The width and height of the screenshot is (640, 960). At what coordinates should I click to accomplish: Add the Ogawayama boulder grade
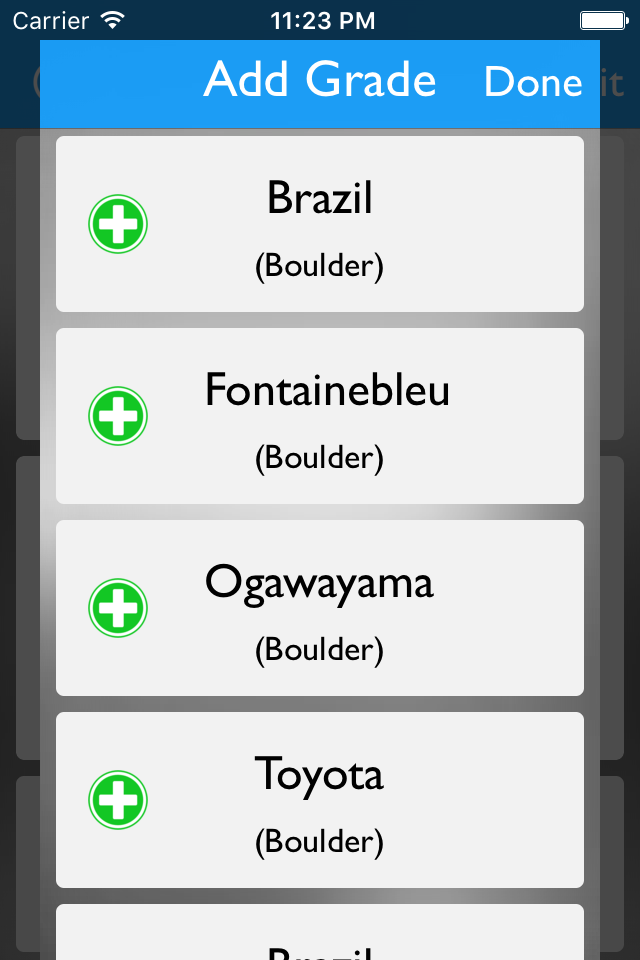[118, 608]
